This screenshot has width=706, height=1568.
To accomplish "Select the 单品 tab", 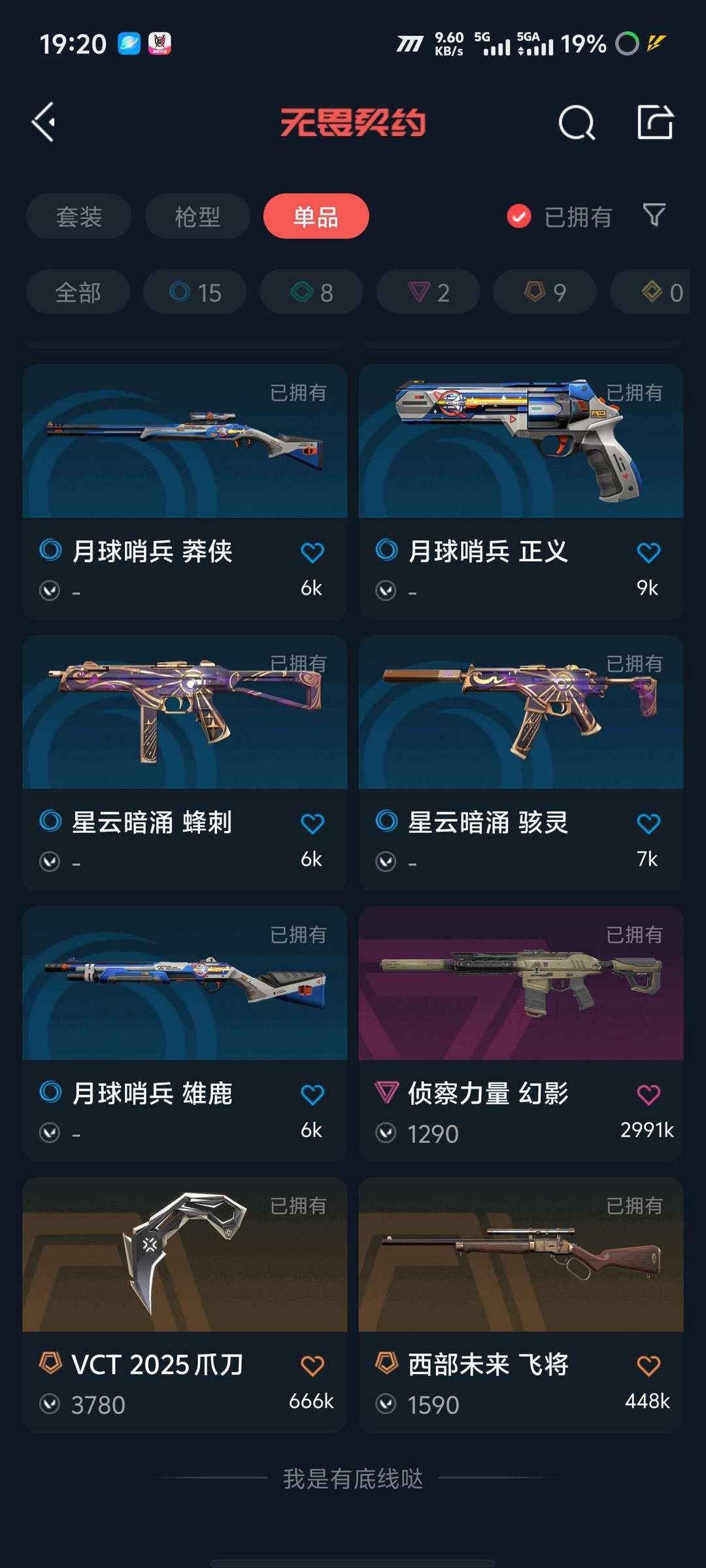I will 316,216.
